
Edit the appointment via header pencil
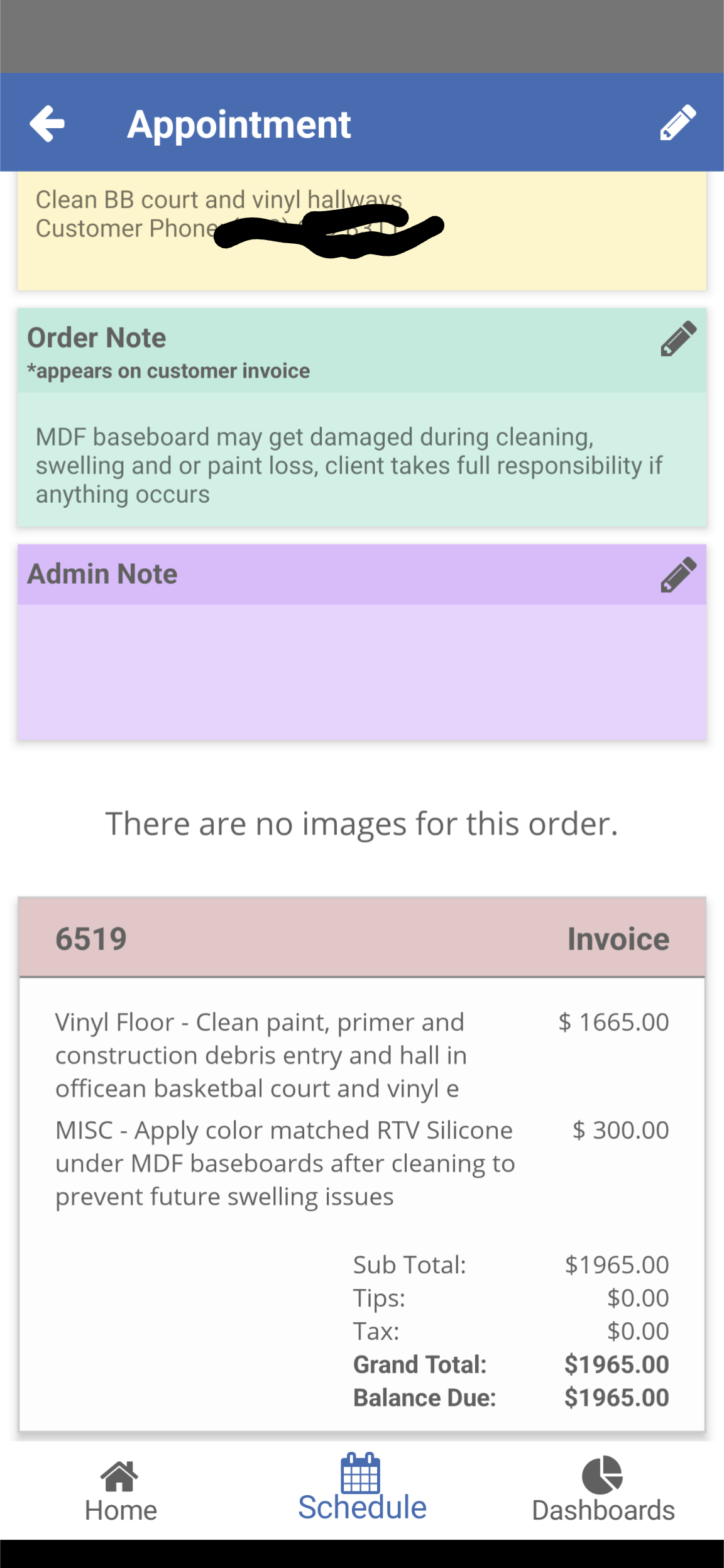[677, 123]
